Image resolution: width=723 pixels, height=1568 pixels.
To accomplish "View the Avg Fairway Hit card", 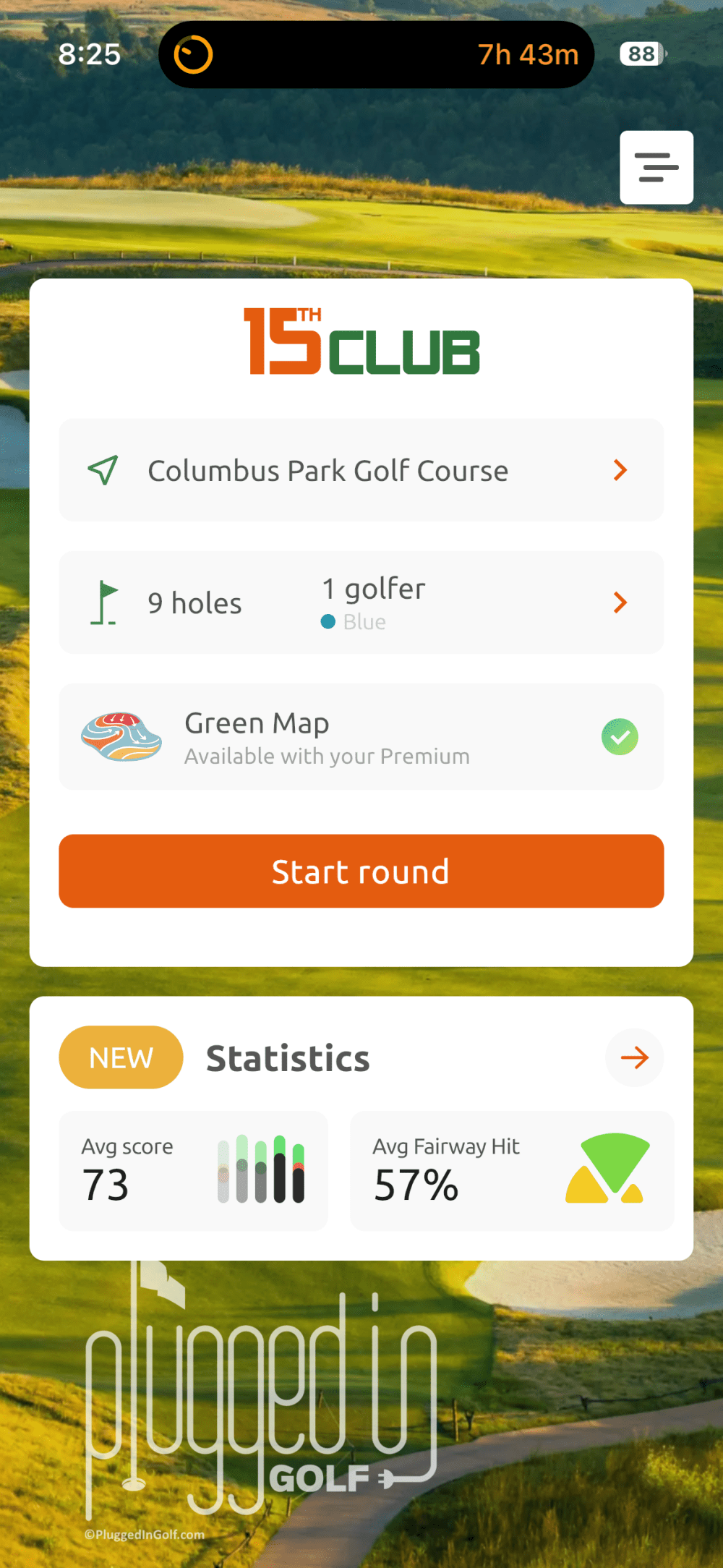I will [x=511, y=1170].
